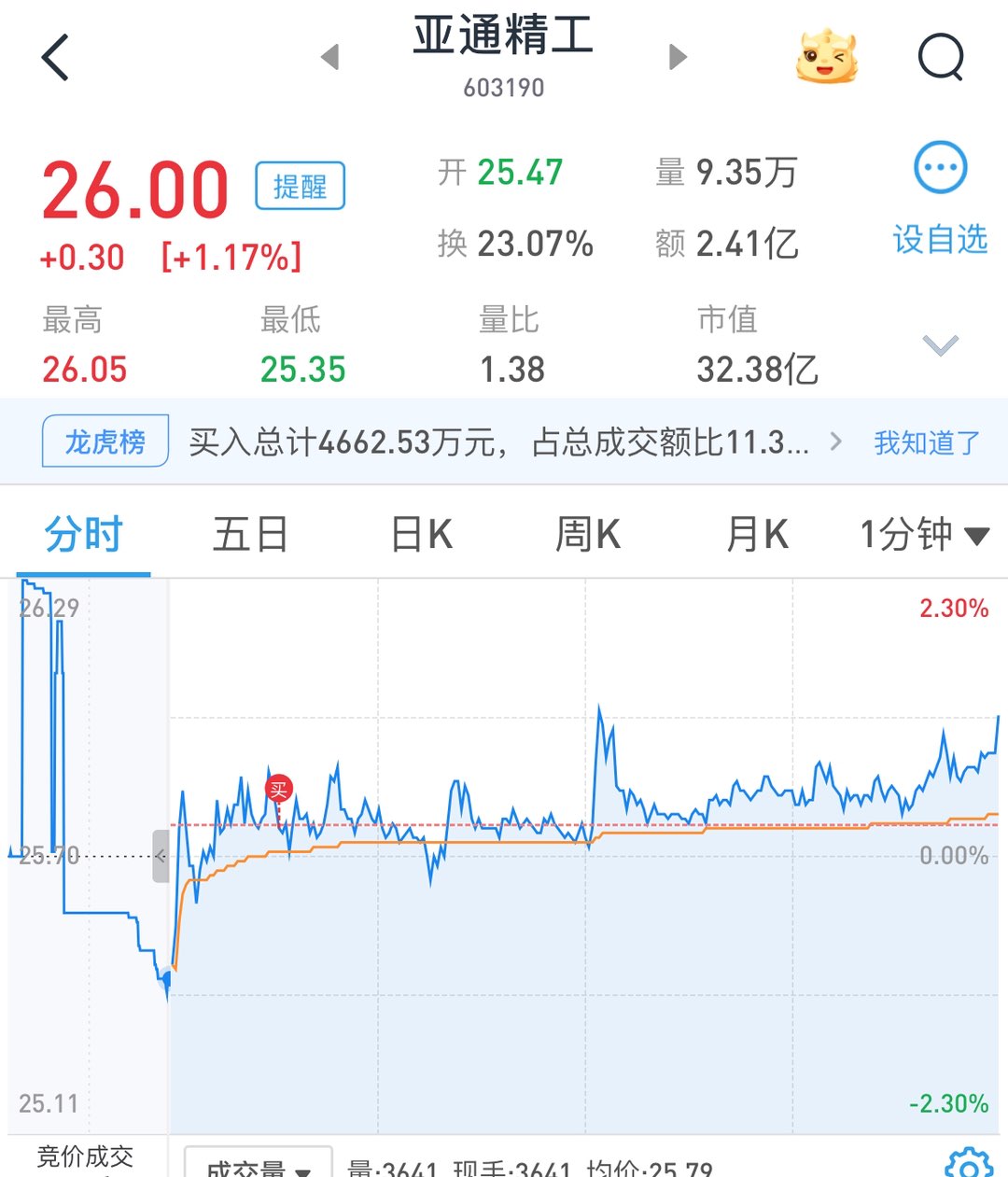Go back using the top-left arrow
The image size is (1008, 1177).
56,58
